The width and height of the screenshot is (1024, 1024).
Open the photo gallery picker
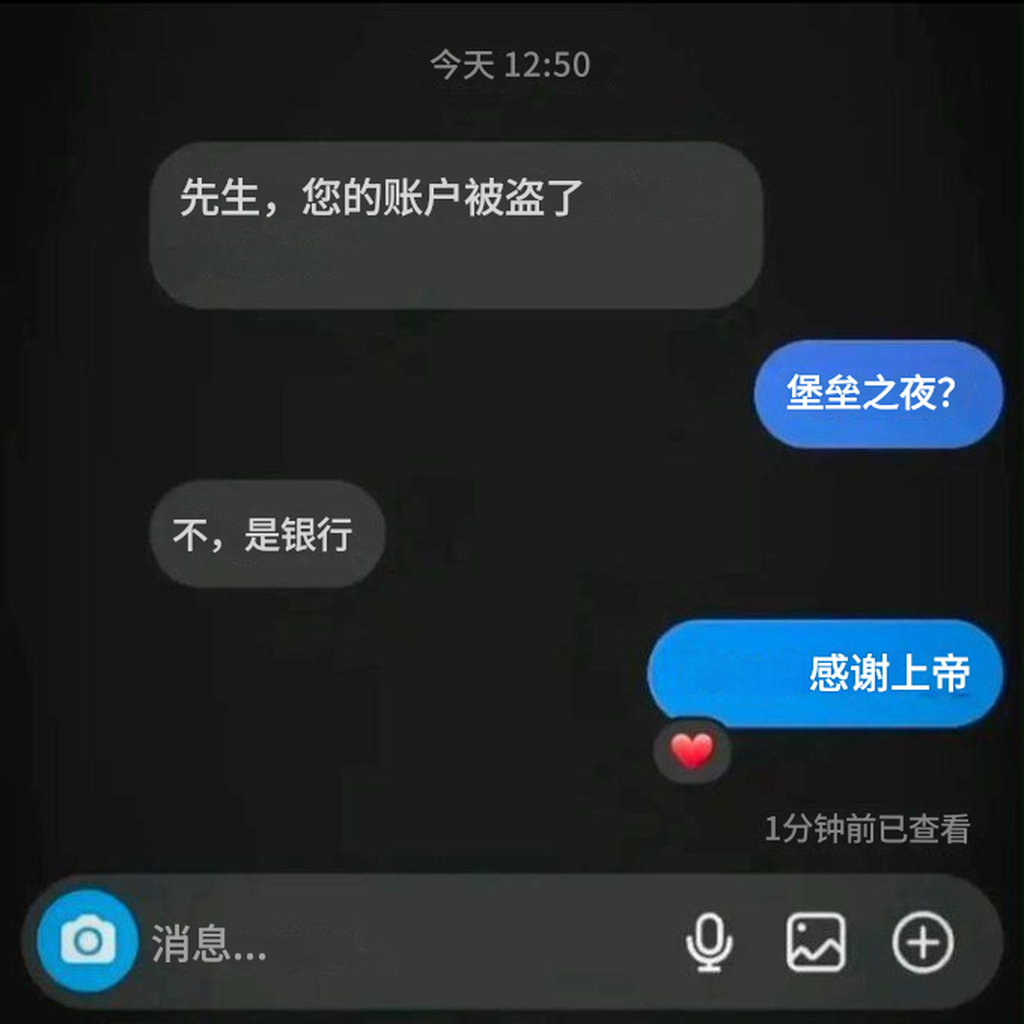click(815, 942)
